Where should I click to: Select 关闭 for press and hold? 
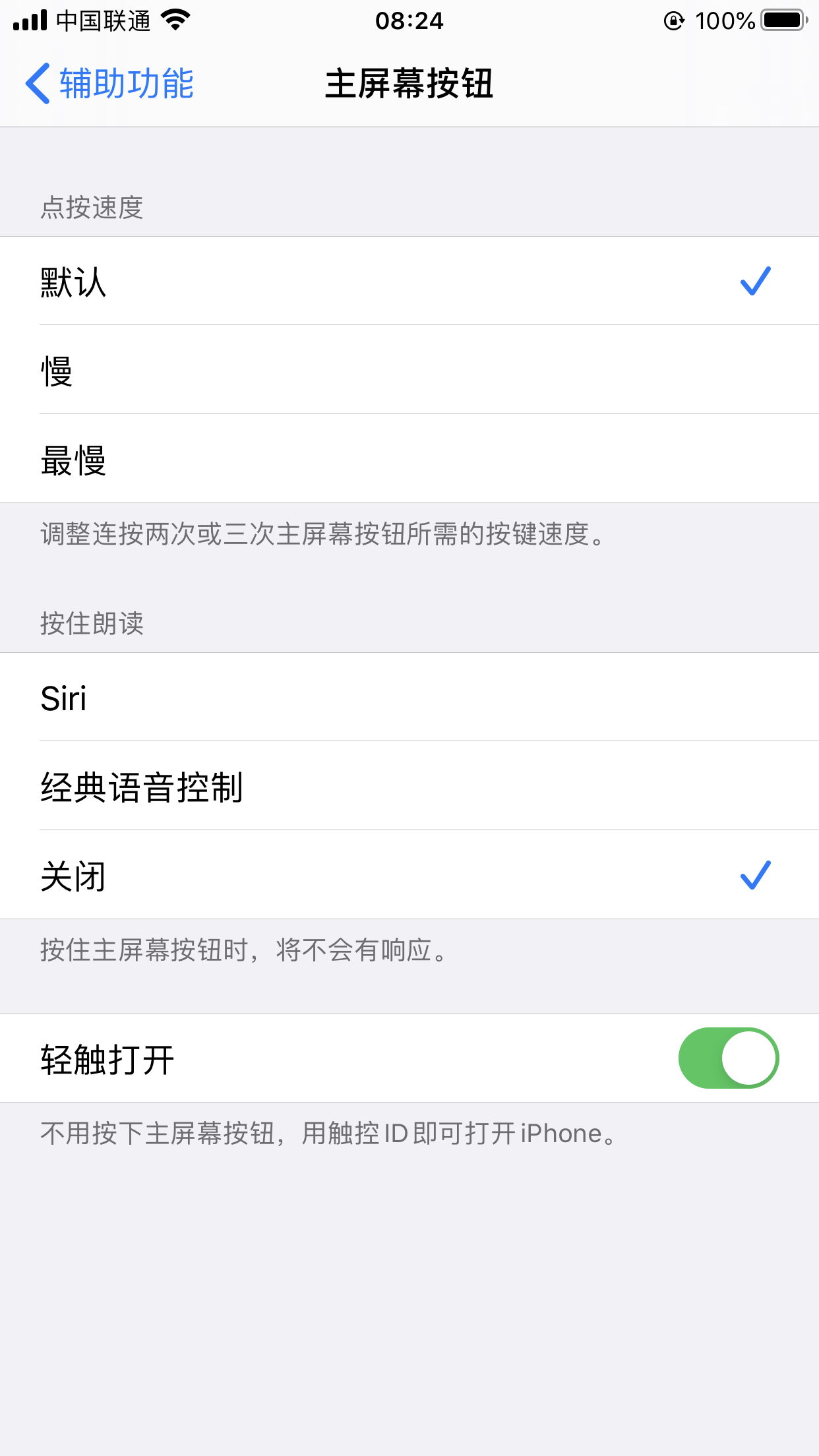tap(409, 875)
